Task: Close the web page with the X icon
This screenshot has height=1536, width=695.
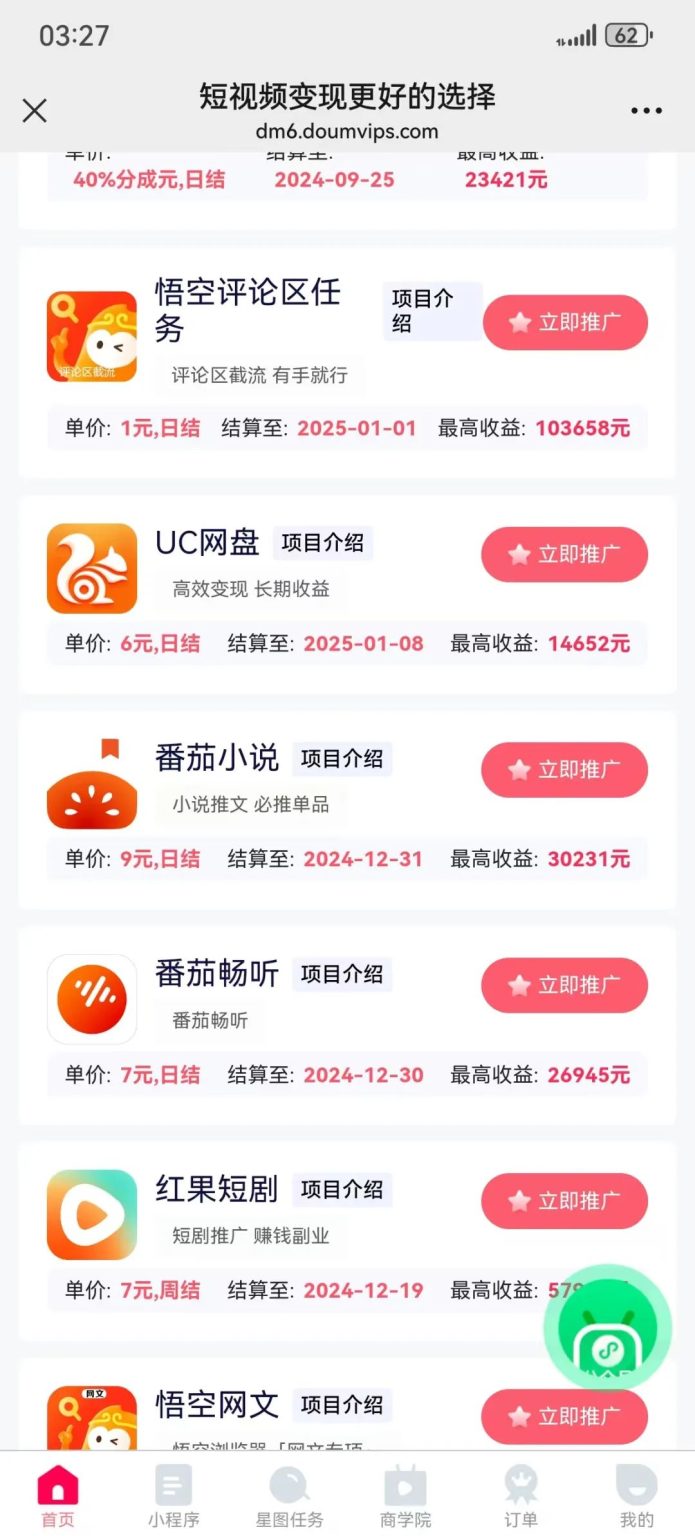Action: [x=35, y=111]
